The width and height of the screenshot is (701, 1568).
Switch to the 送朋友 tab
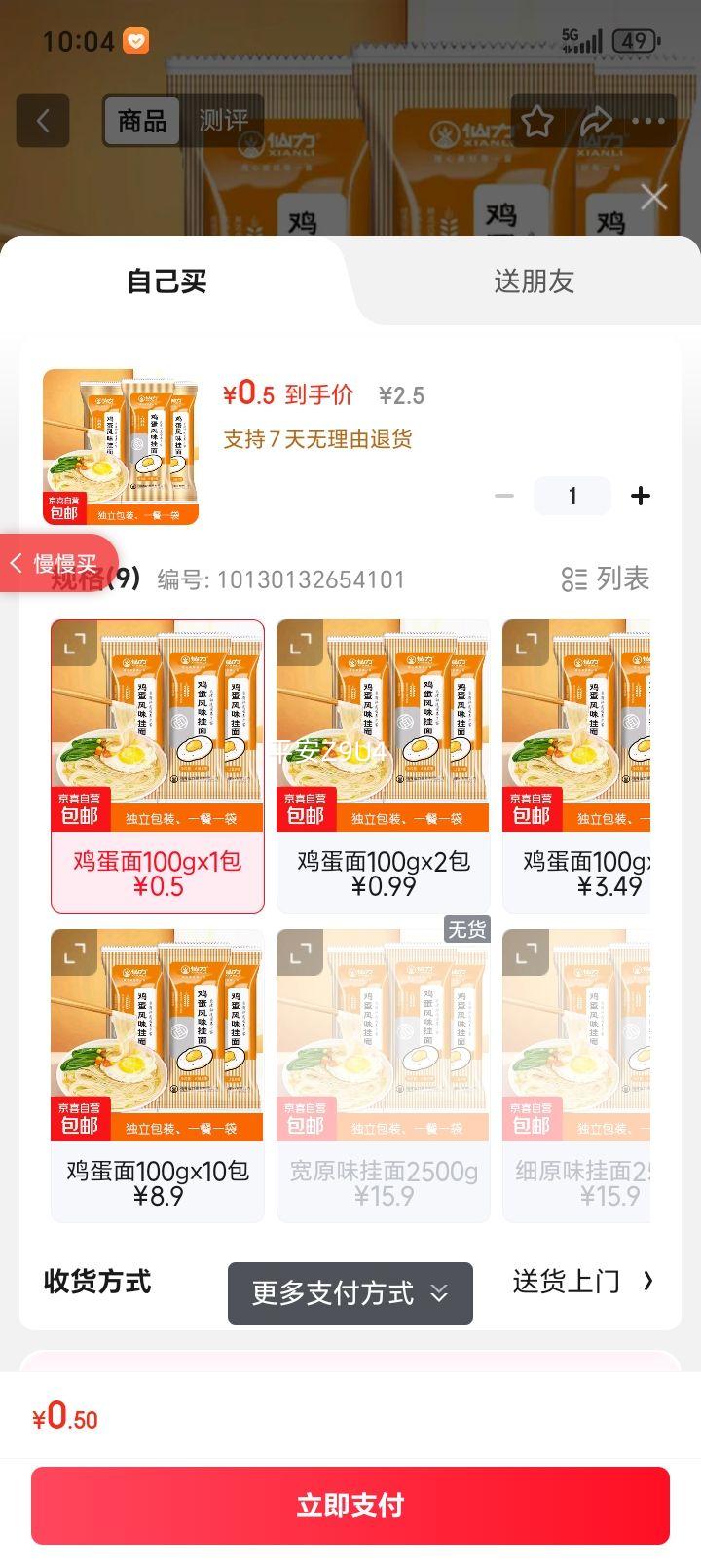(535, 281)
